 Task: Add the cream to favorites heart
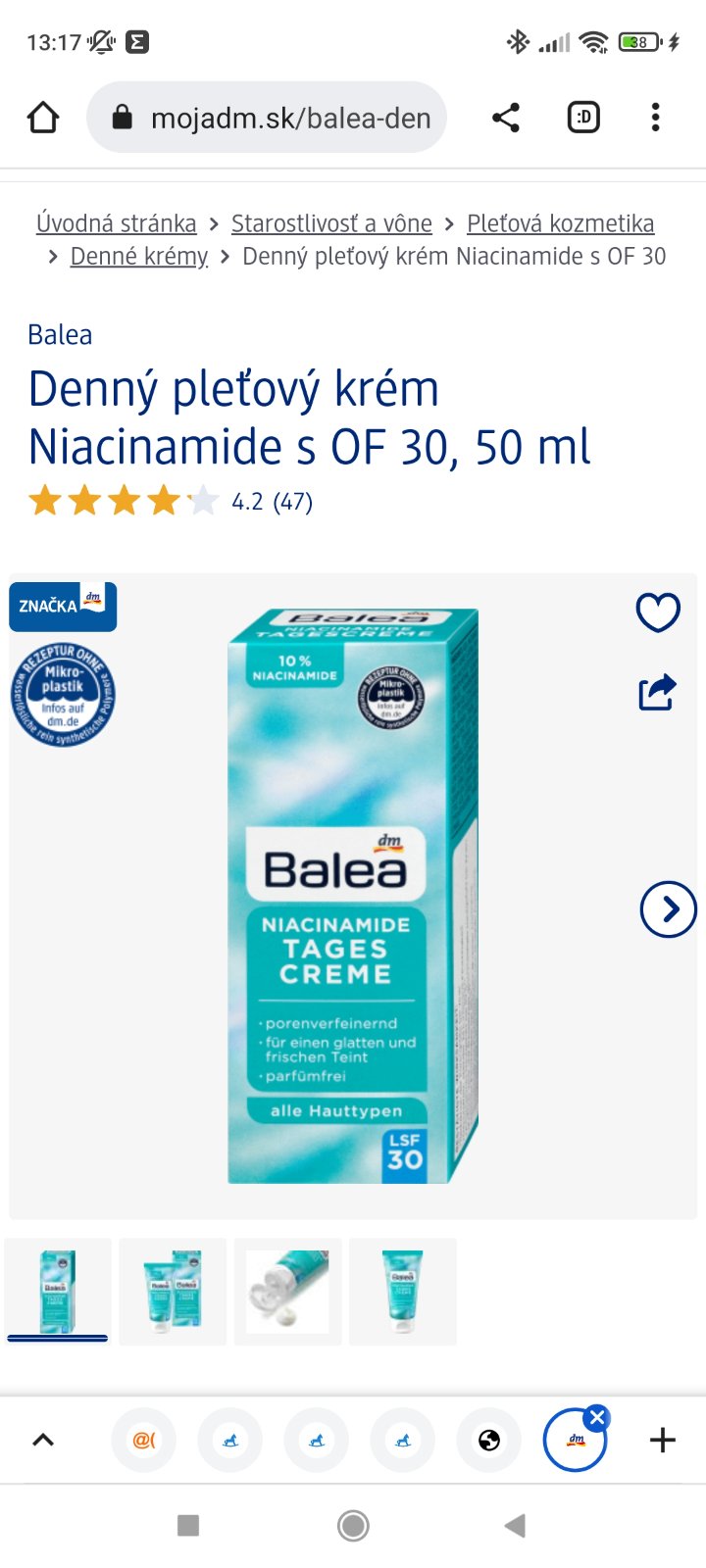pos(658,613)
